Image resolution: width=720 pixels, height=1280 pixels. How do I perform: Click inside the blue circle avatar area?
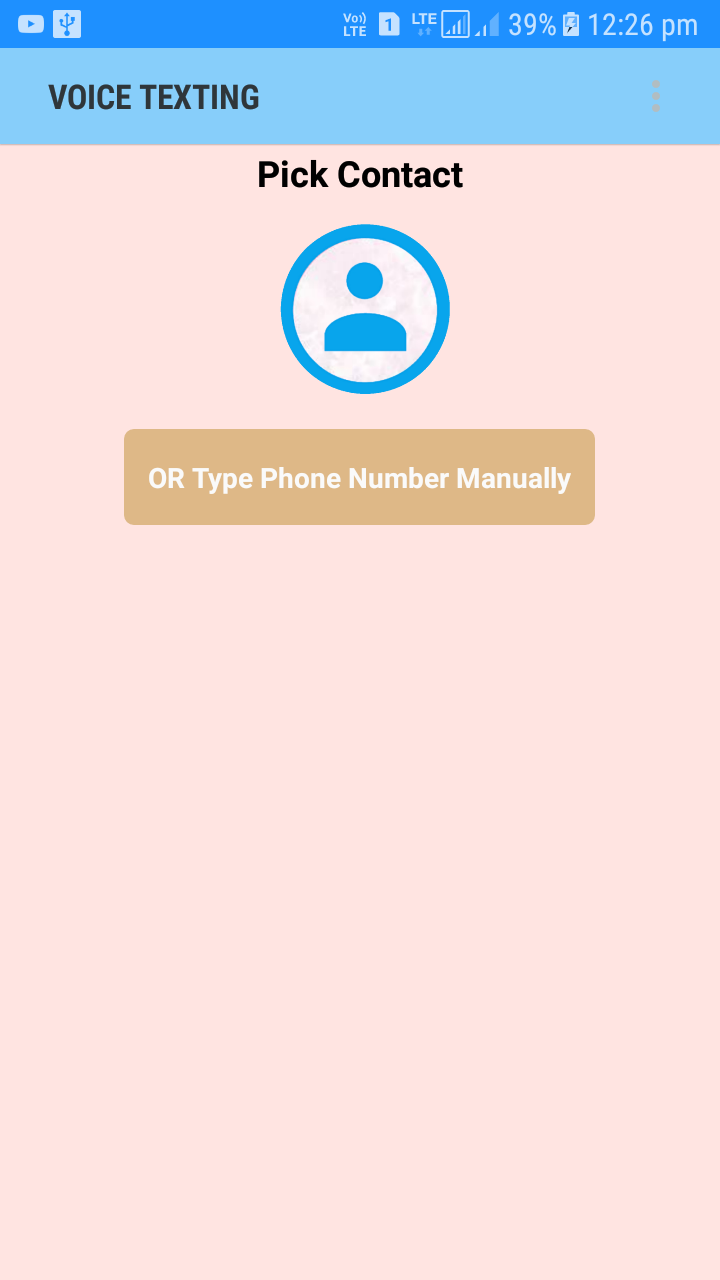(365, 307)
